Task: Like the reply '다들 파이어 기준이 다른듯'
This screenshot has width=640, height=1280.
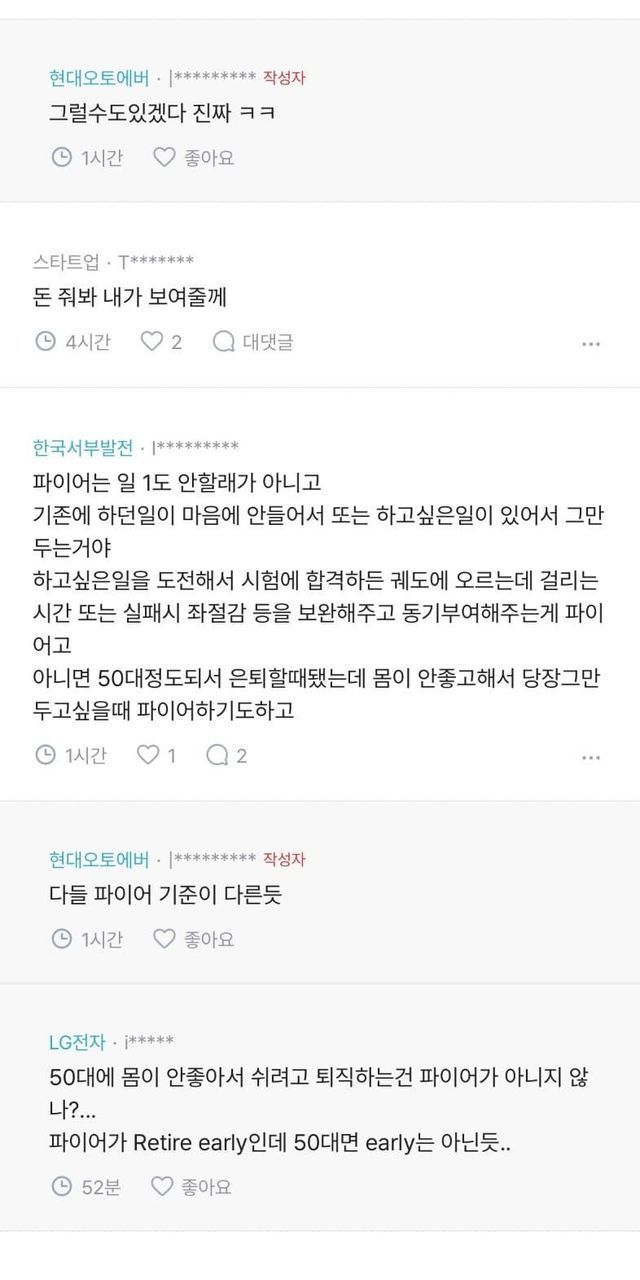Action: 193,939
